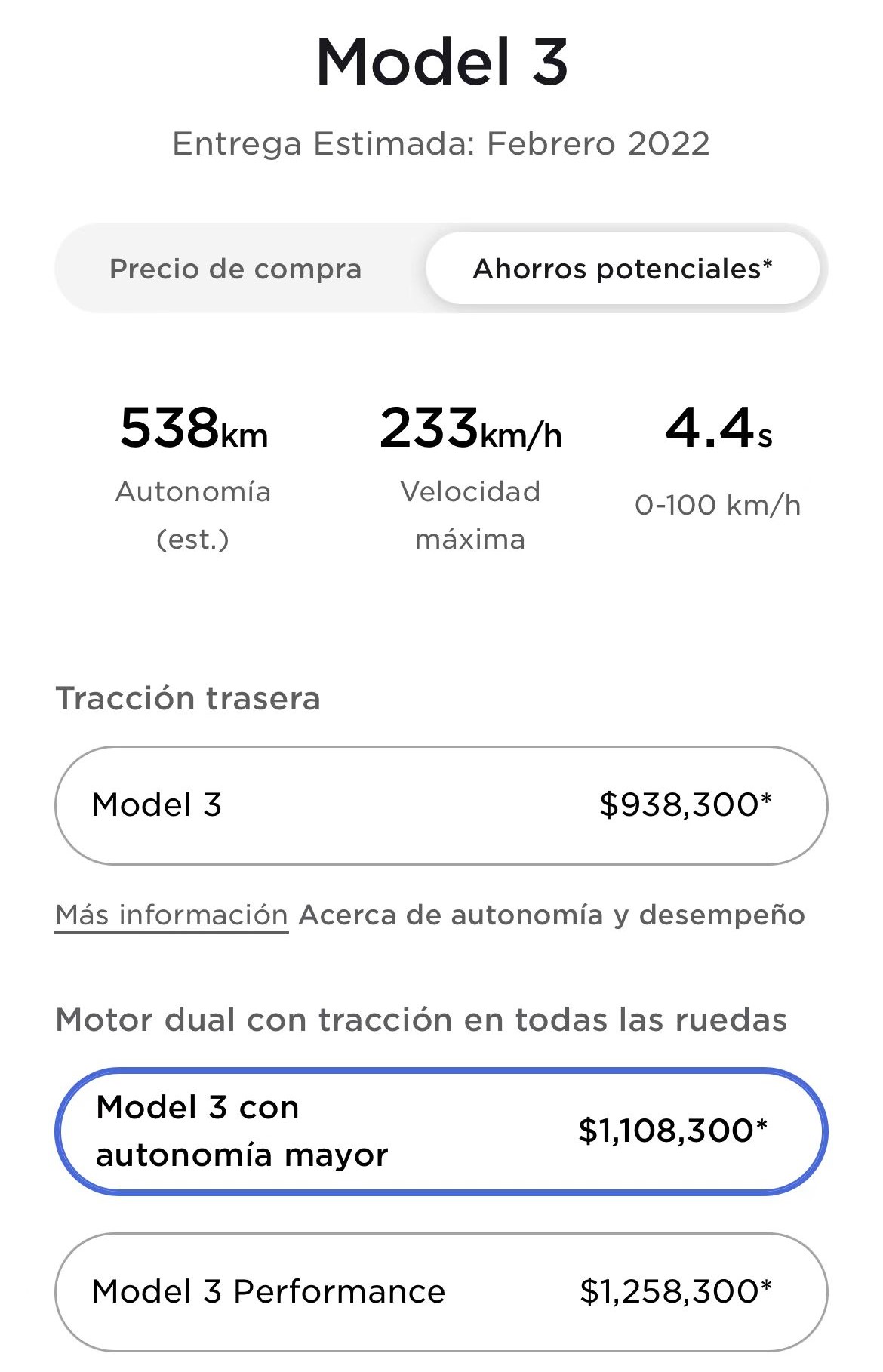Click the Motor dual section heading
The height and width of the screenshot is (1372, 883).
tap(421, 1020)
